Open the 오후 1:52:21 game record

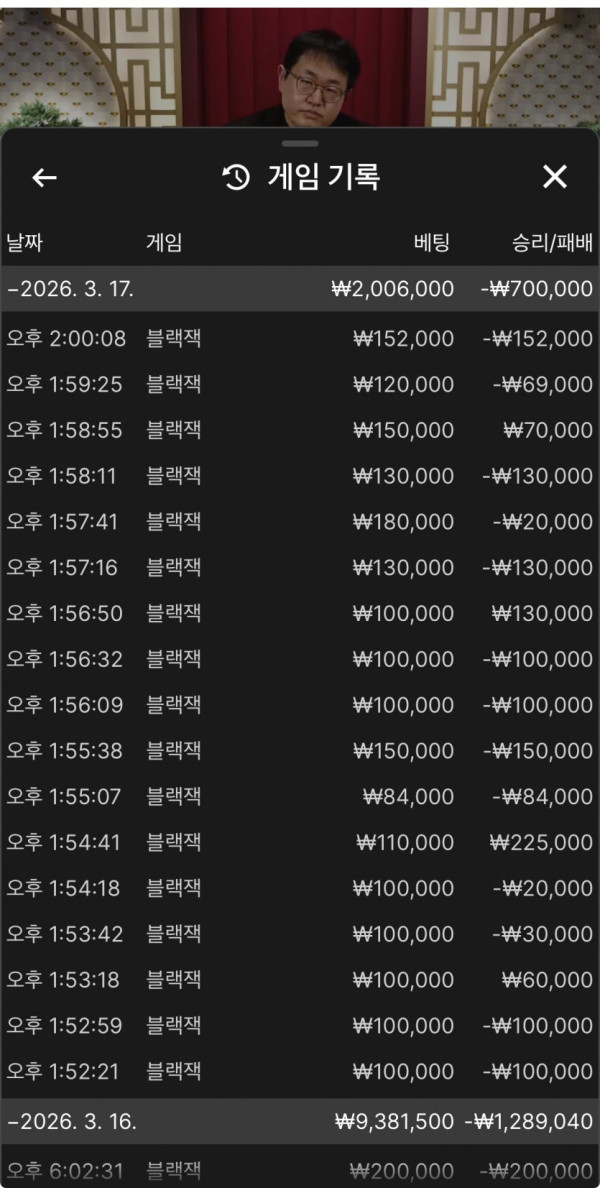point(300,1072)
